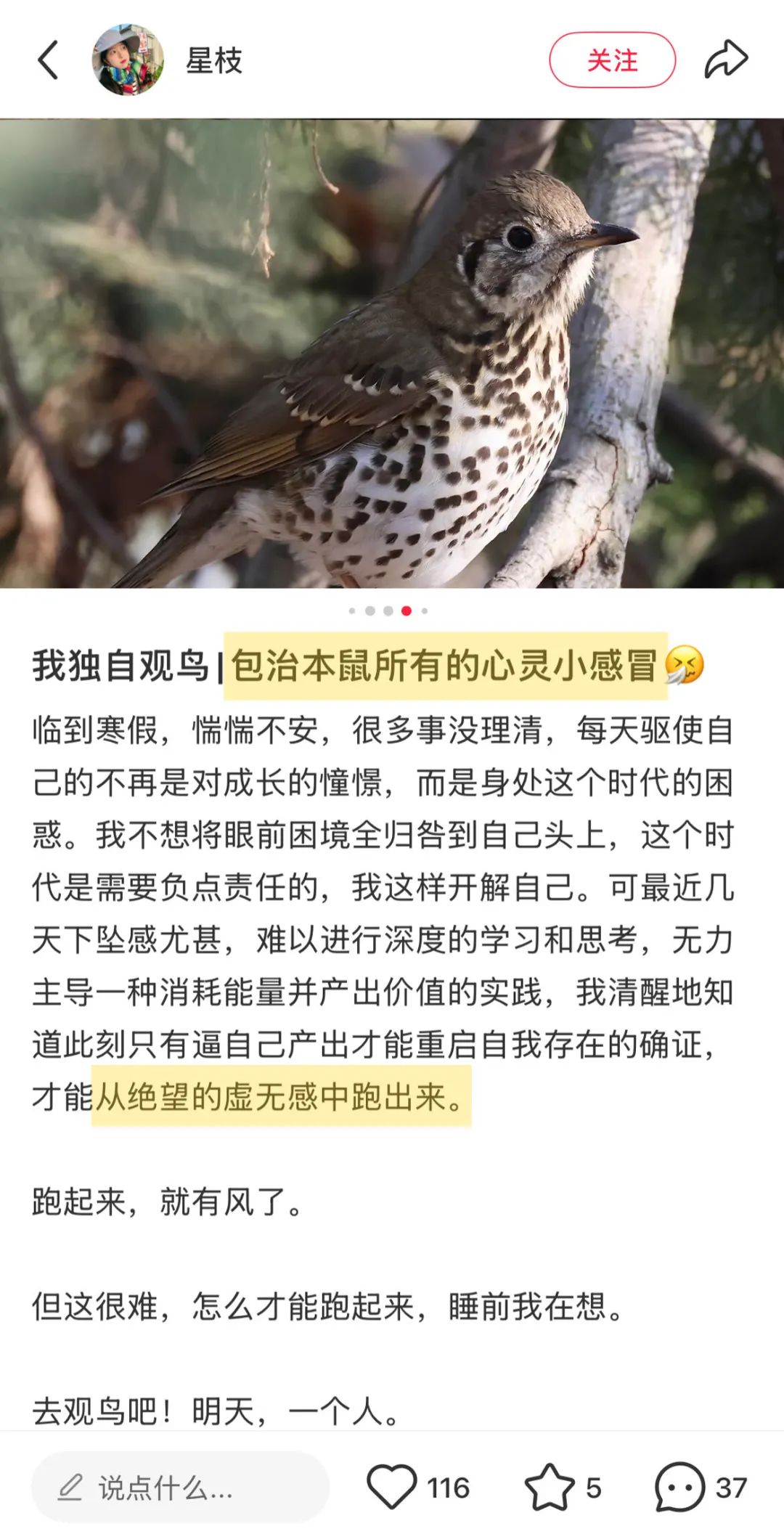
Task: Open 星枝's profile avatar
Action: click(128, 60)
